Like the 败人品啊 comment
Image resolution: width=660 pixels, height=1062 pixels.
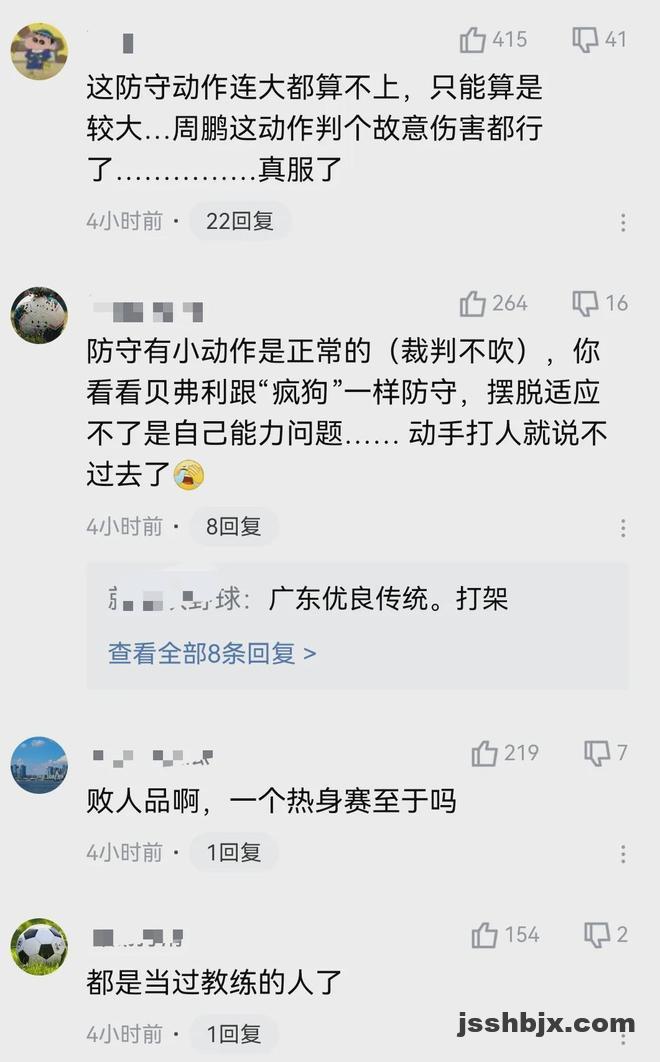coord(485,753)
